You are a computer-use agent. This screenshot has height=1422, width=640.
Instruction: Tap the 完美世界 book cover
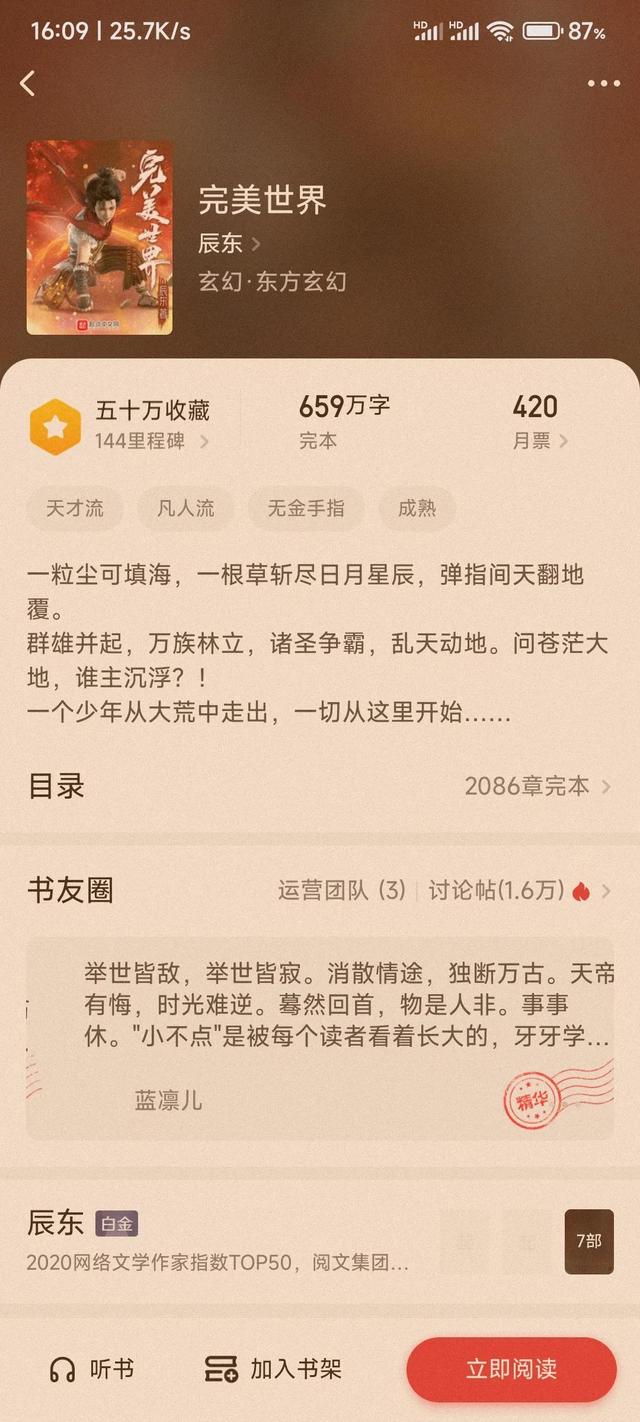99,237
